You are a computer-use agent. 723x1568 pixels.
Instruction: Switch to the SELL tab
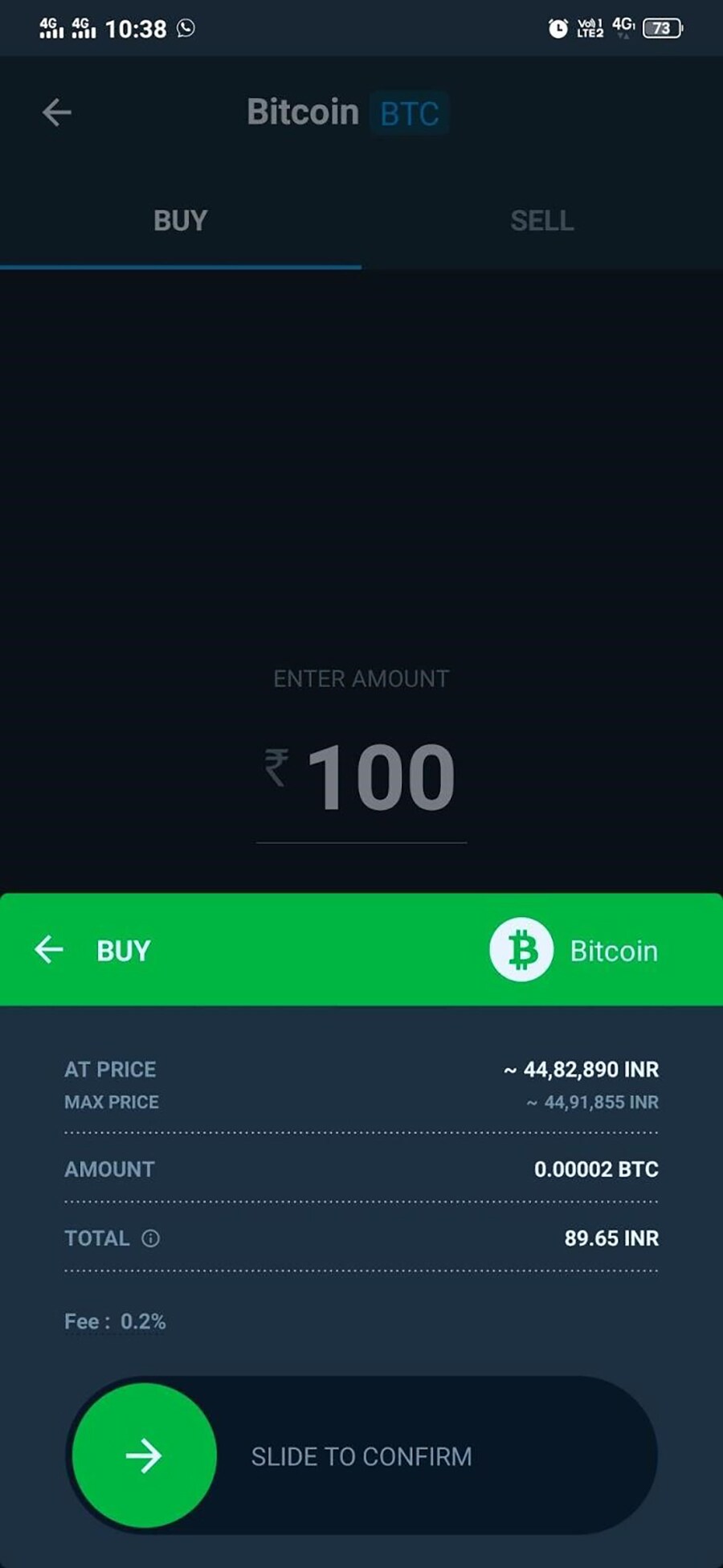(x=542, y=221)
